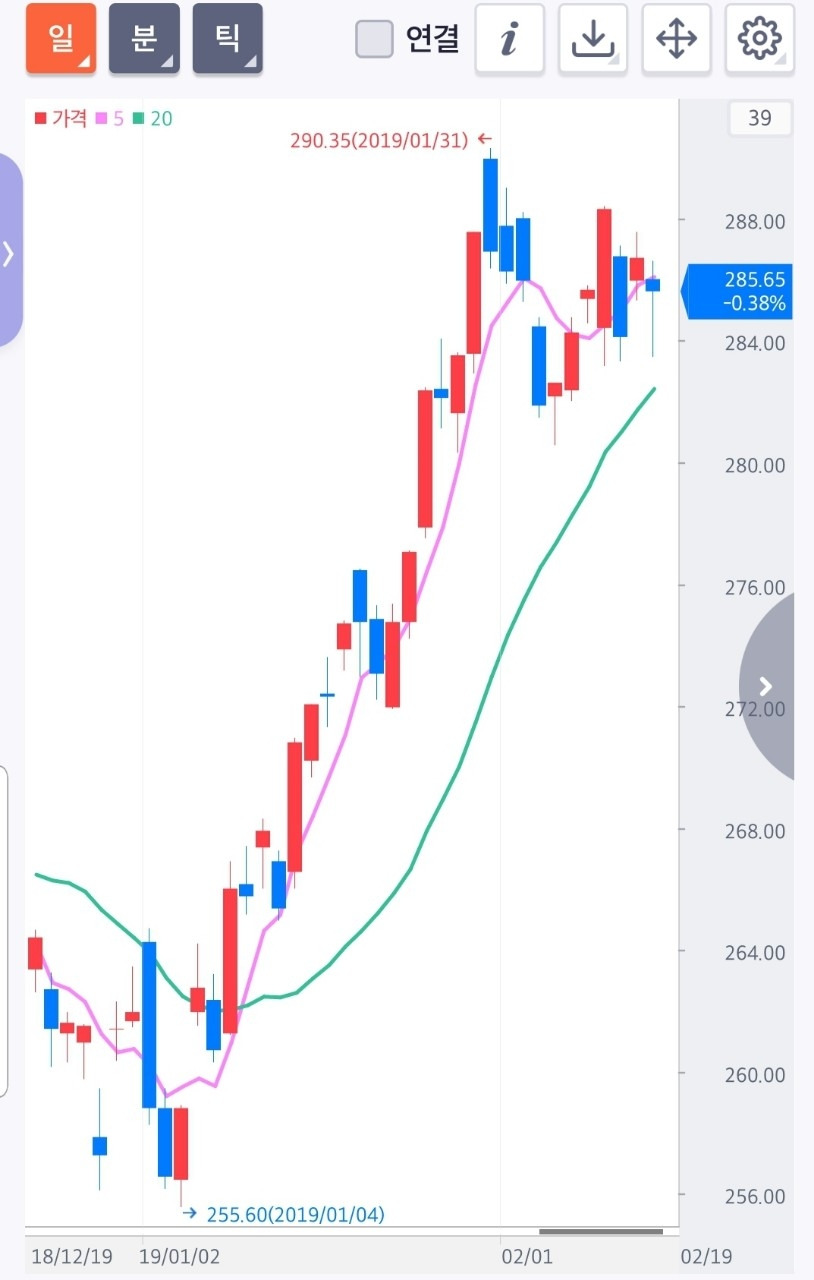Tap the download chart icon
This screenshot has width=814, height=1280.
point(592,38)
